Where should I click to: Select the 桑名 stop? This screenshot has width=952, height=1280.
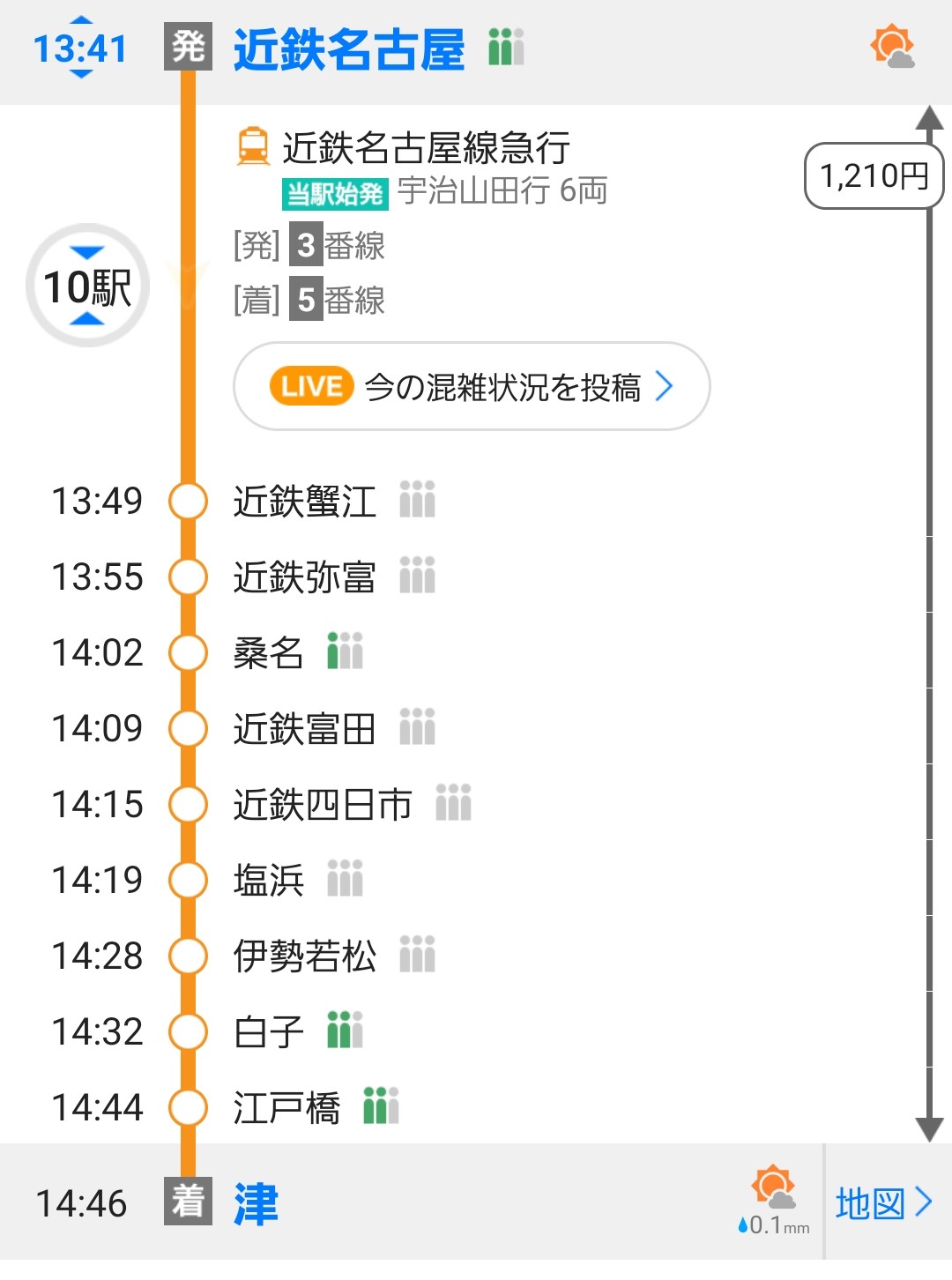268,653
